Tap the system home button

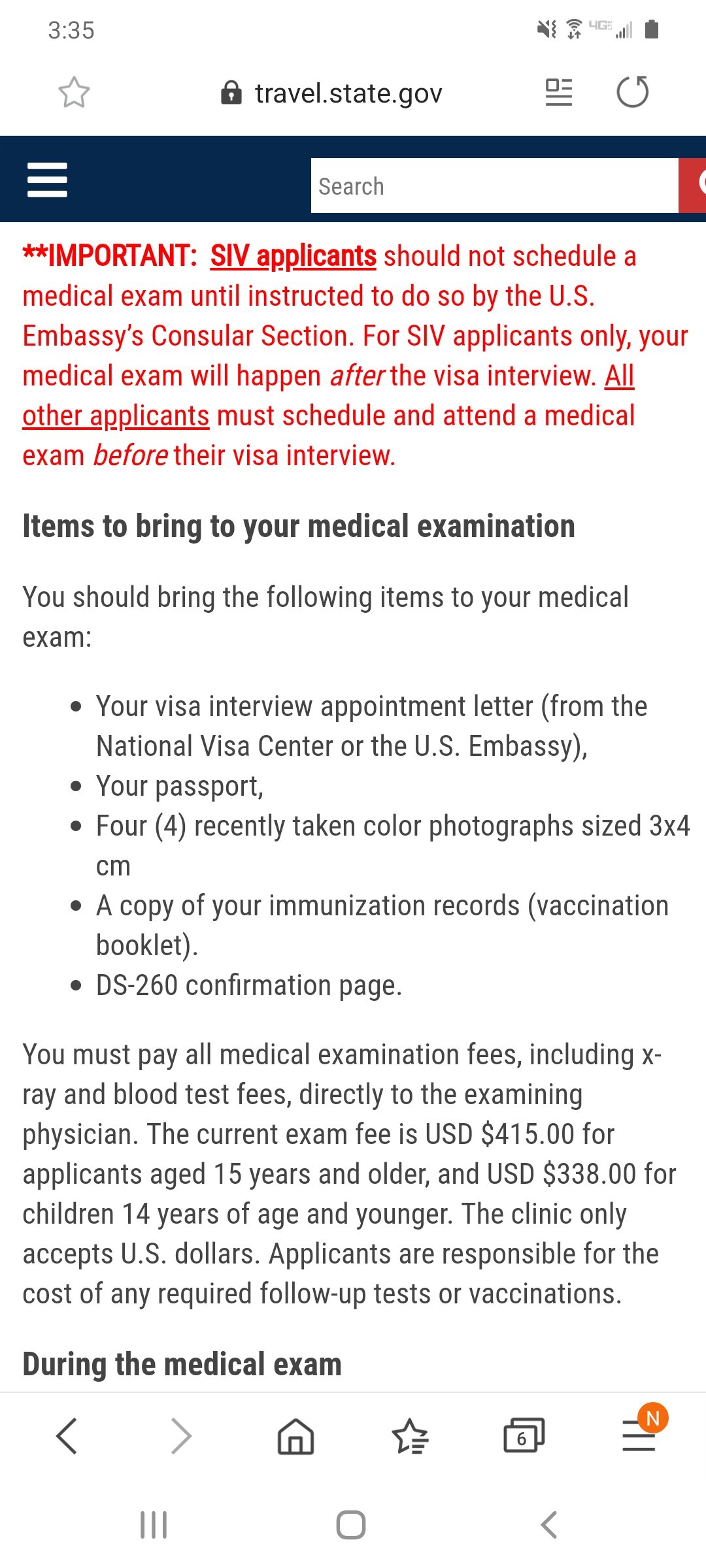pyautogui.click(x=351, y=1525)
